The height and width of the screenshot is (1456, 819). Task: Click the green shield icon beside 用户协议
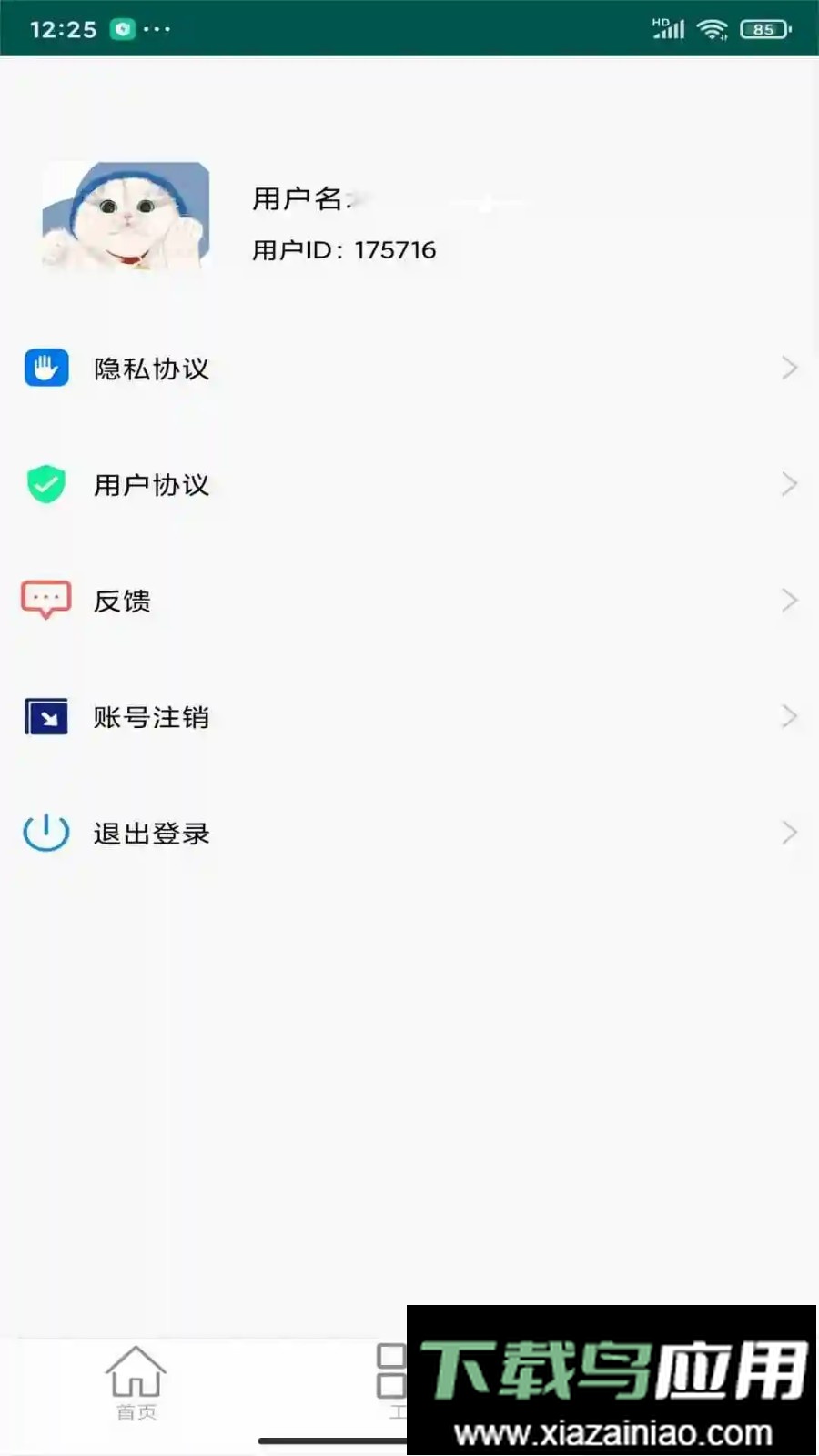point(45,485)
